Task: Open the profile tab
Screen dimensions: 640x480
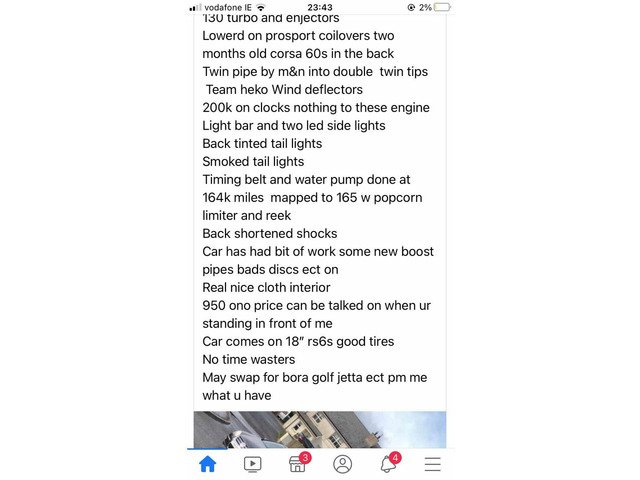Action: 342,464
